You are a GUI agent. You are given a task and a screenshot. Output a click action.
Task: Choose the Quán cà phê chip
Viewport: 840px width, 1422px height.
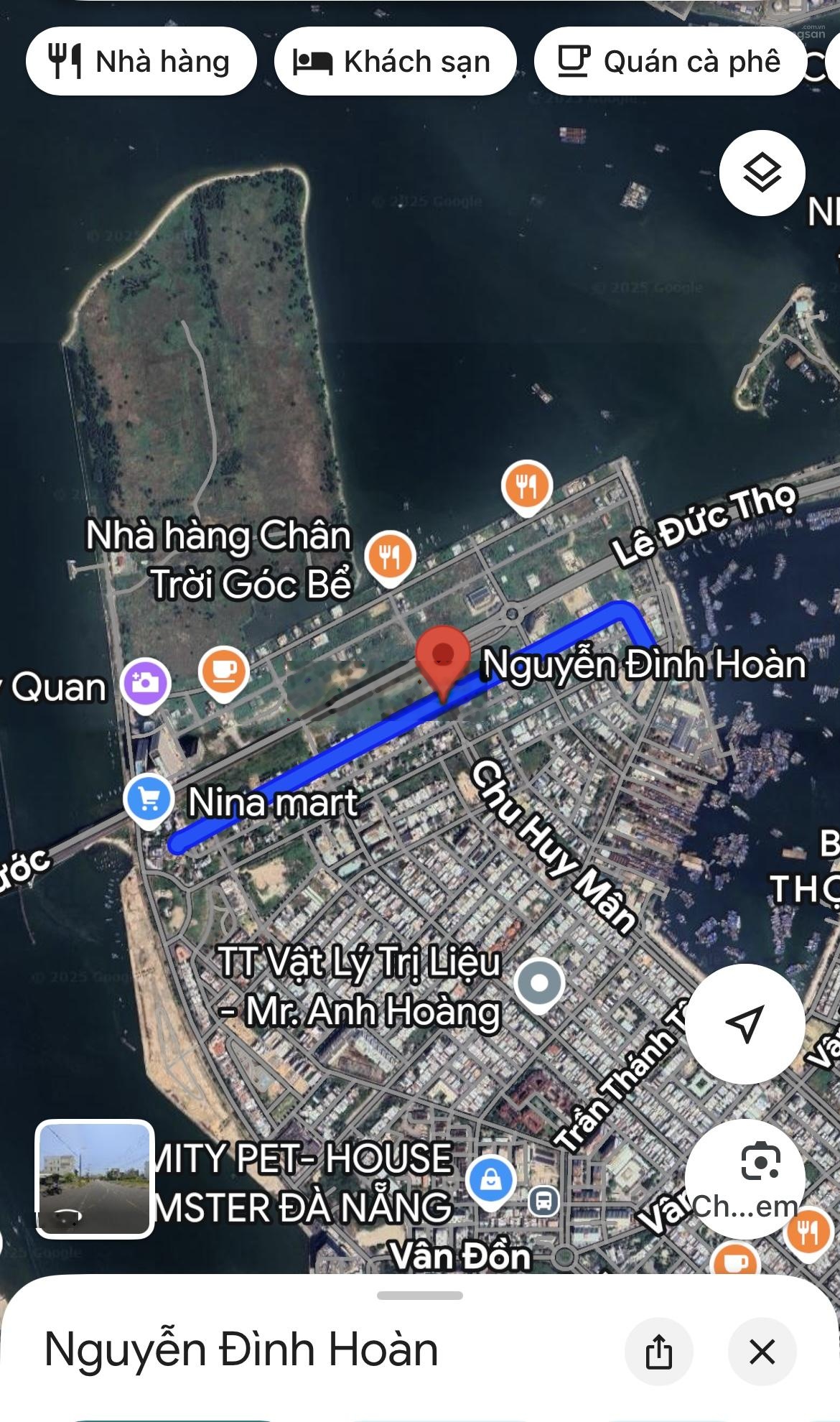click(670, 62)
